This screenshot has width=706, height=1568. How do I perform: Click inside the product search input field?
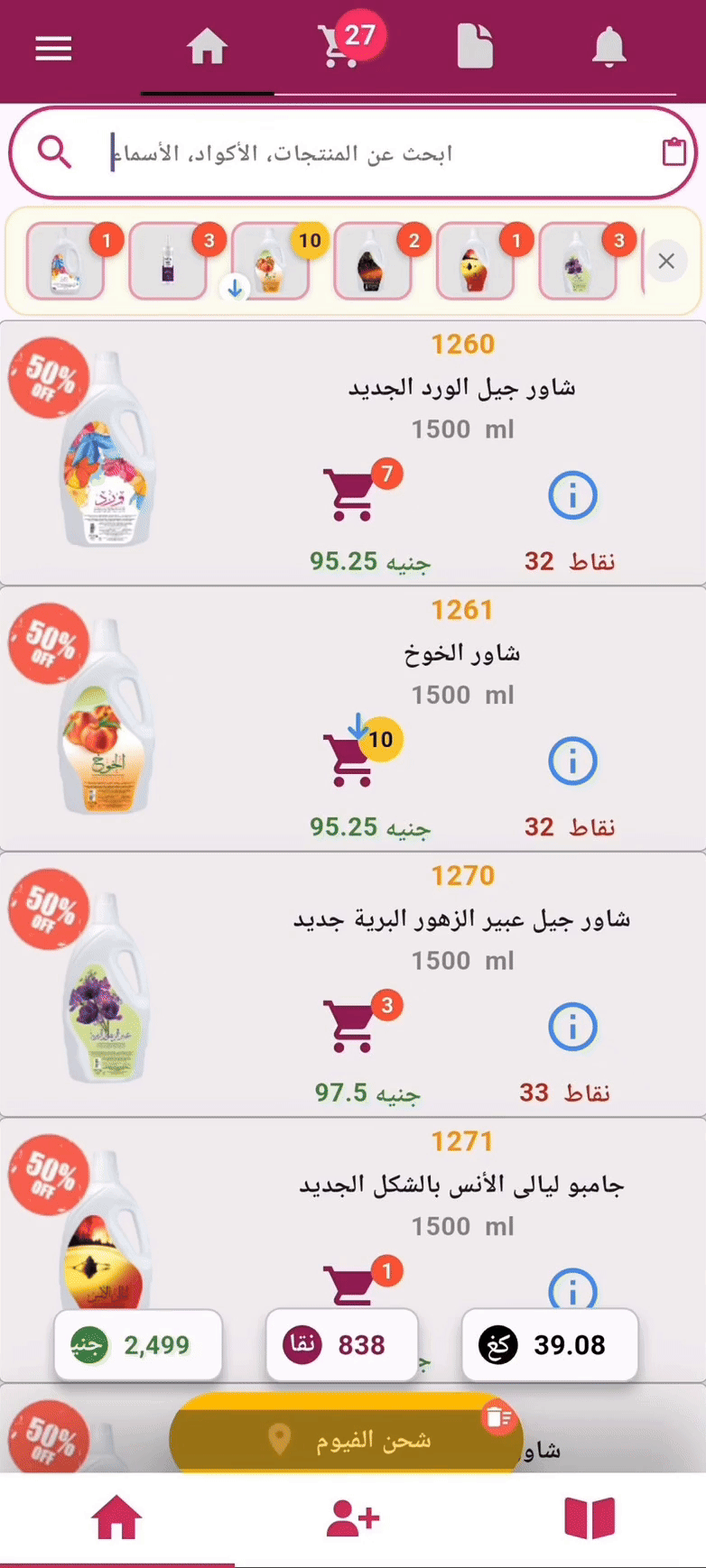click(361, 152)
